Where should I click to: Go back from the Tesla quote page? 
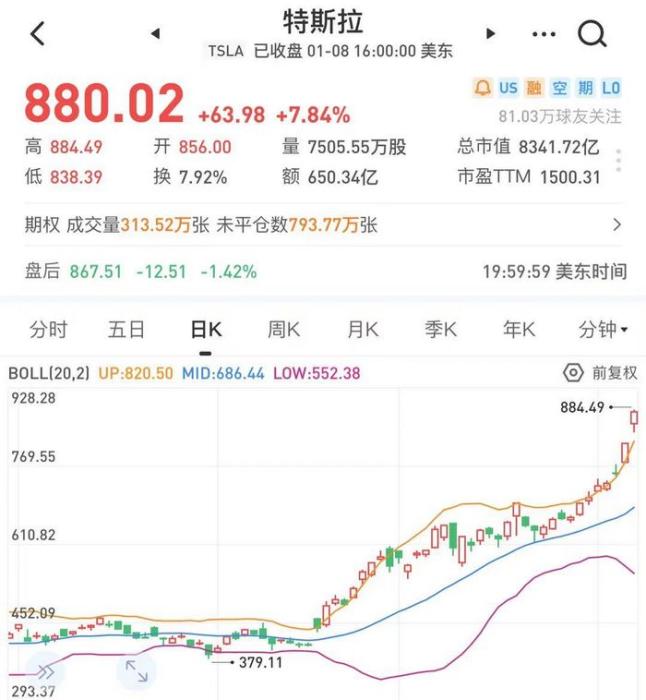pyautogui.click(x=38, y=34)
